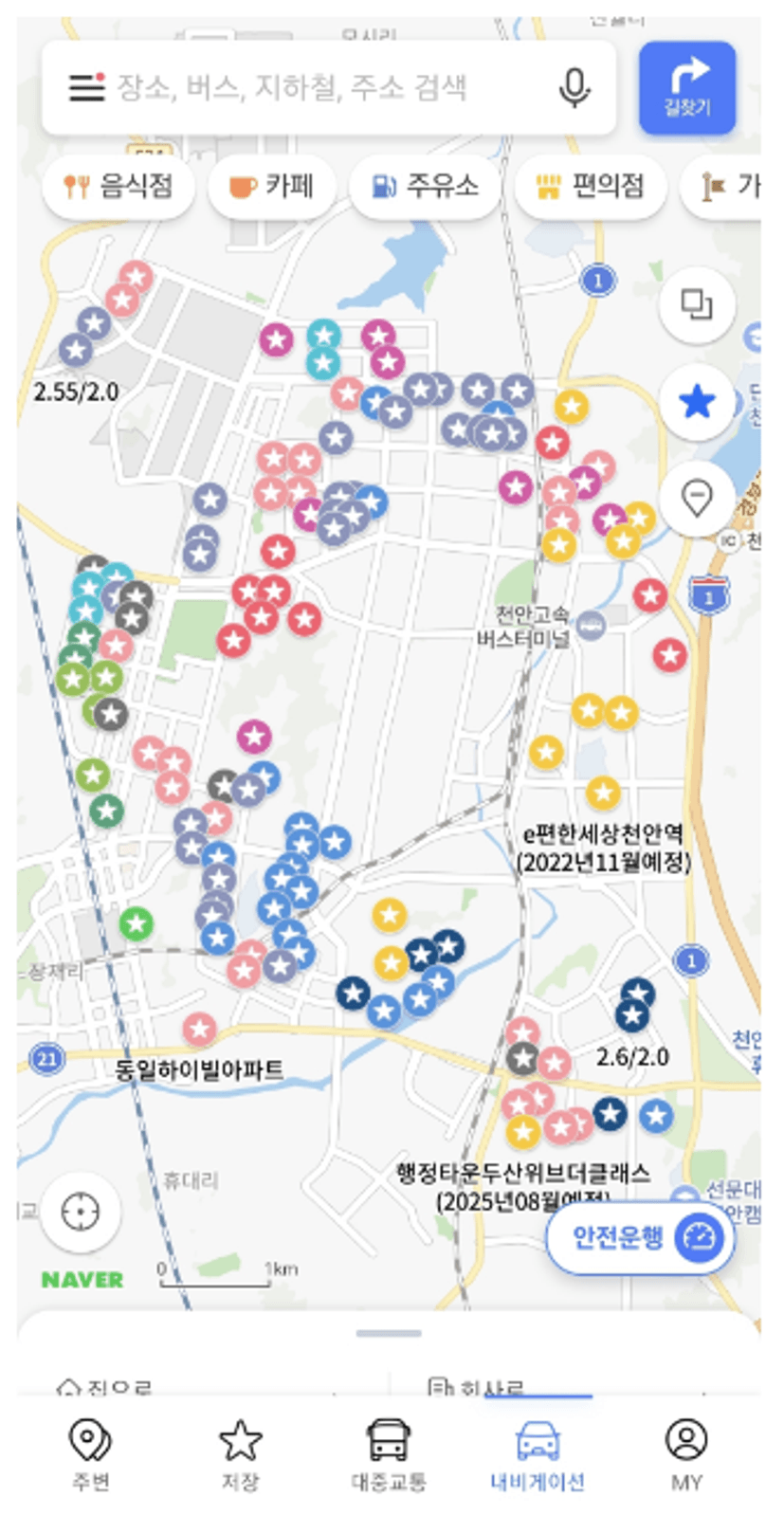Viewport: 784px width, 1533px height.
Task: Open 천안고속버스터미널 bus terminal marker
Action: tap(591, 626)
